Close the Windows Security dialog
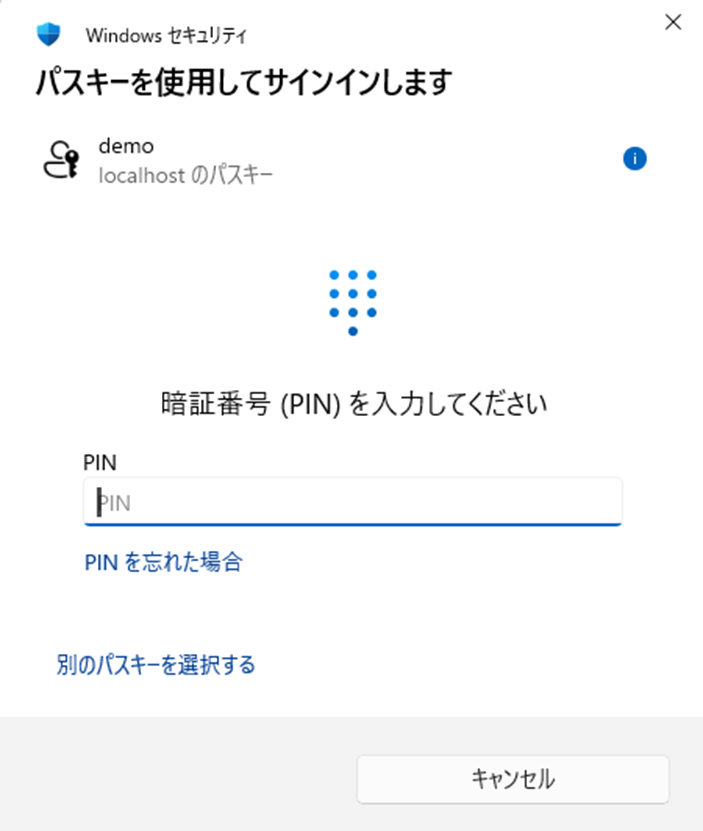 (673, 23)
